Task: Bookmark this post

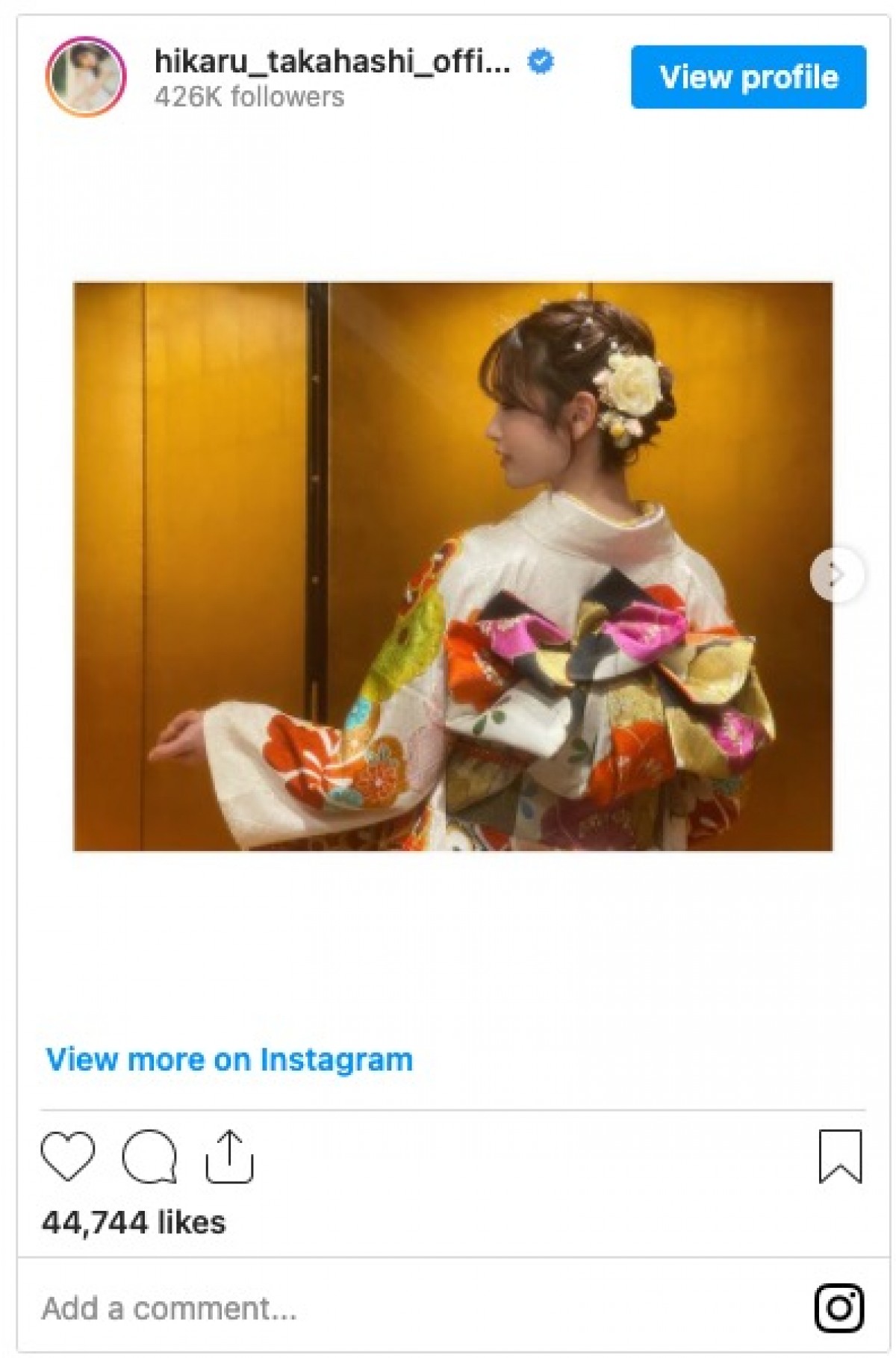Action: [x=840, y=1156]
